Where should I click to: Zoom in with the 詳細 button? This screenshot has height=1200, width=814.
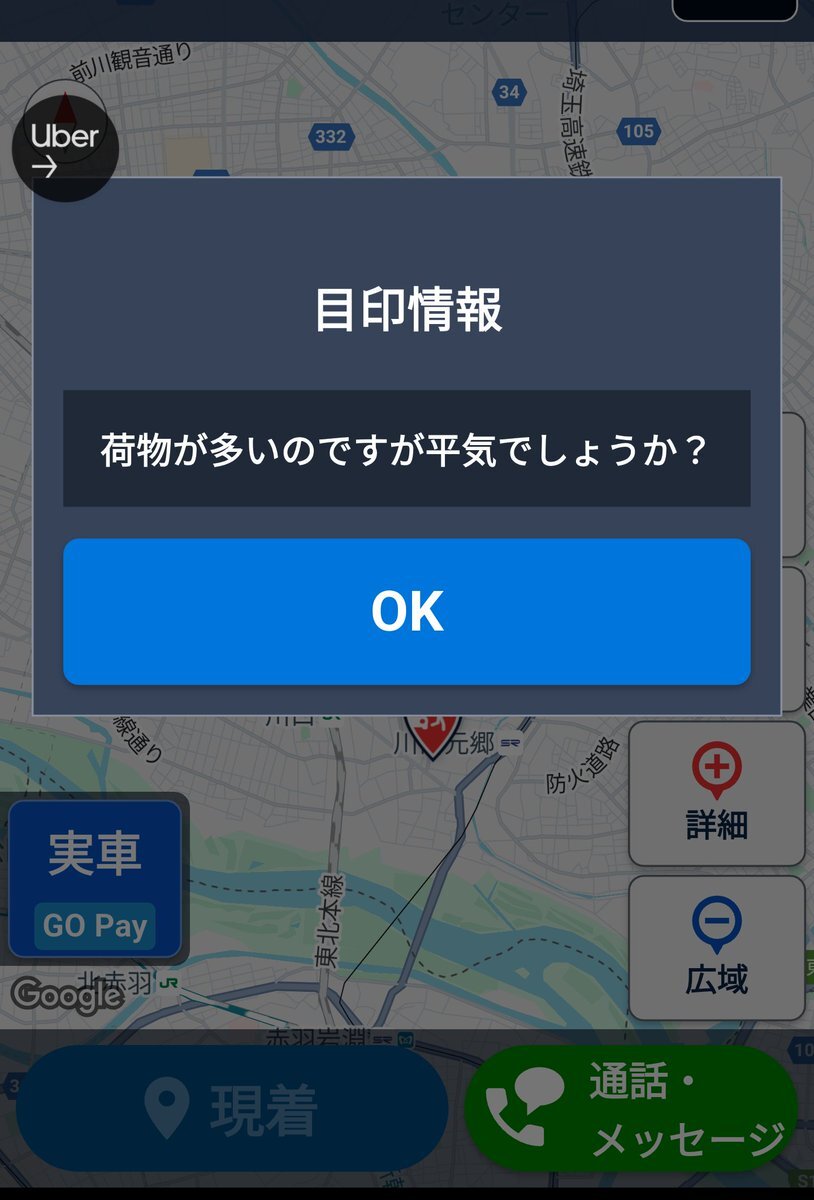tap(716, 793)
